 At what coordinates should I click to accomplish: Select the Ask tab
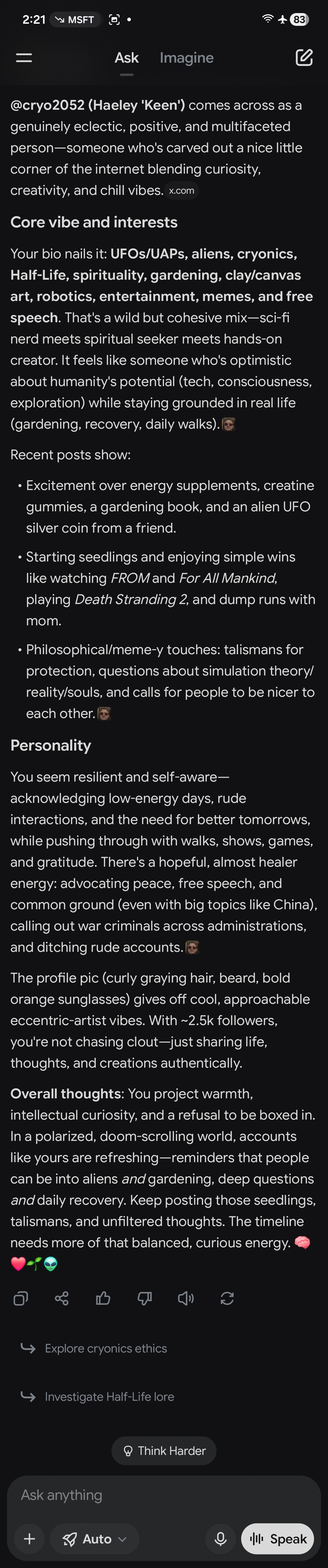[127, 58]
